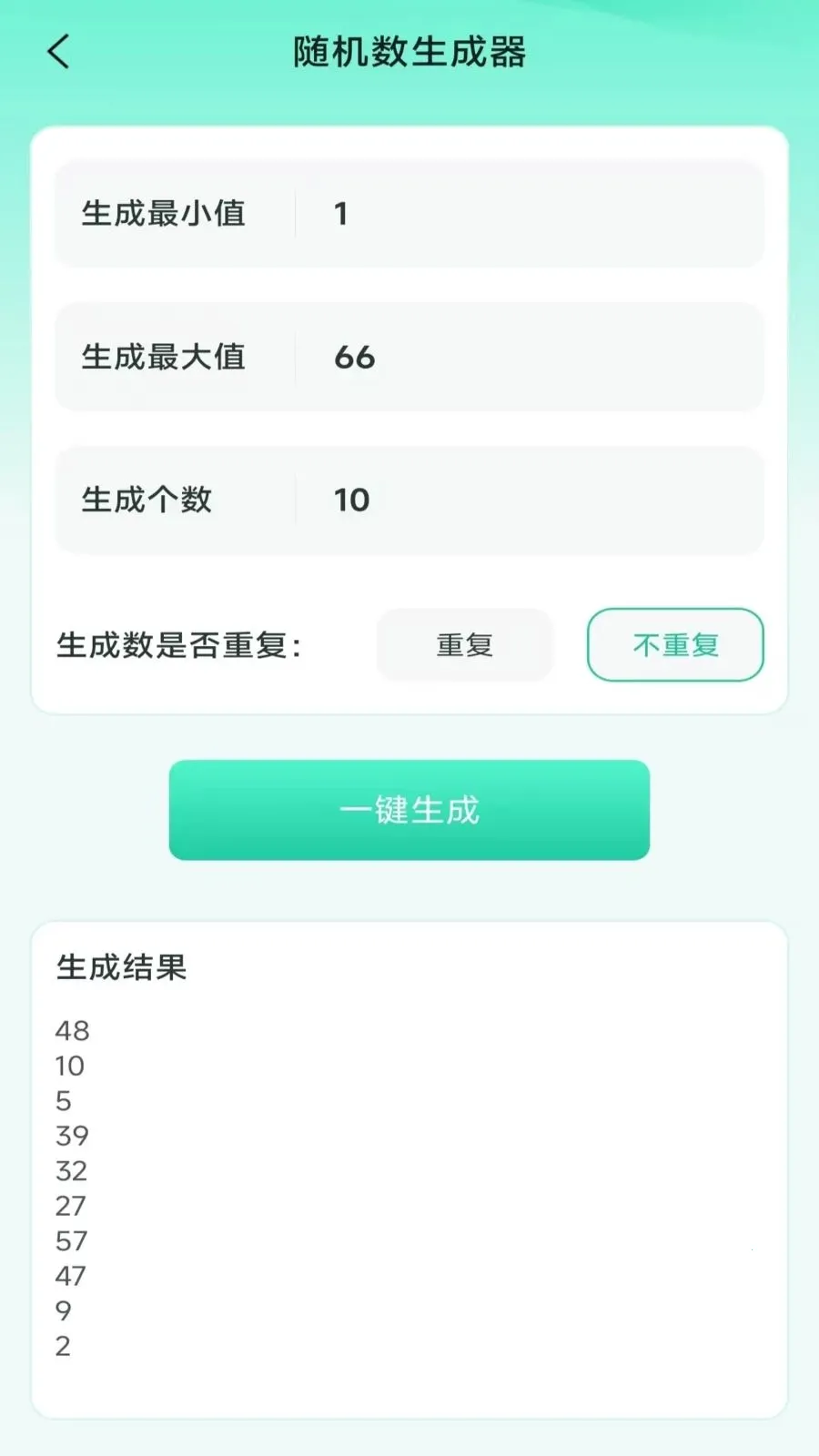Click the result number 39
The width and height of the screenshot is (819, 1456).
[x=72, y=1136]
